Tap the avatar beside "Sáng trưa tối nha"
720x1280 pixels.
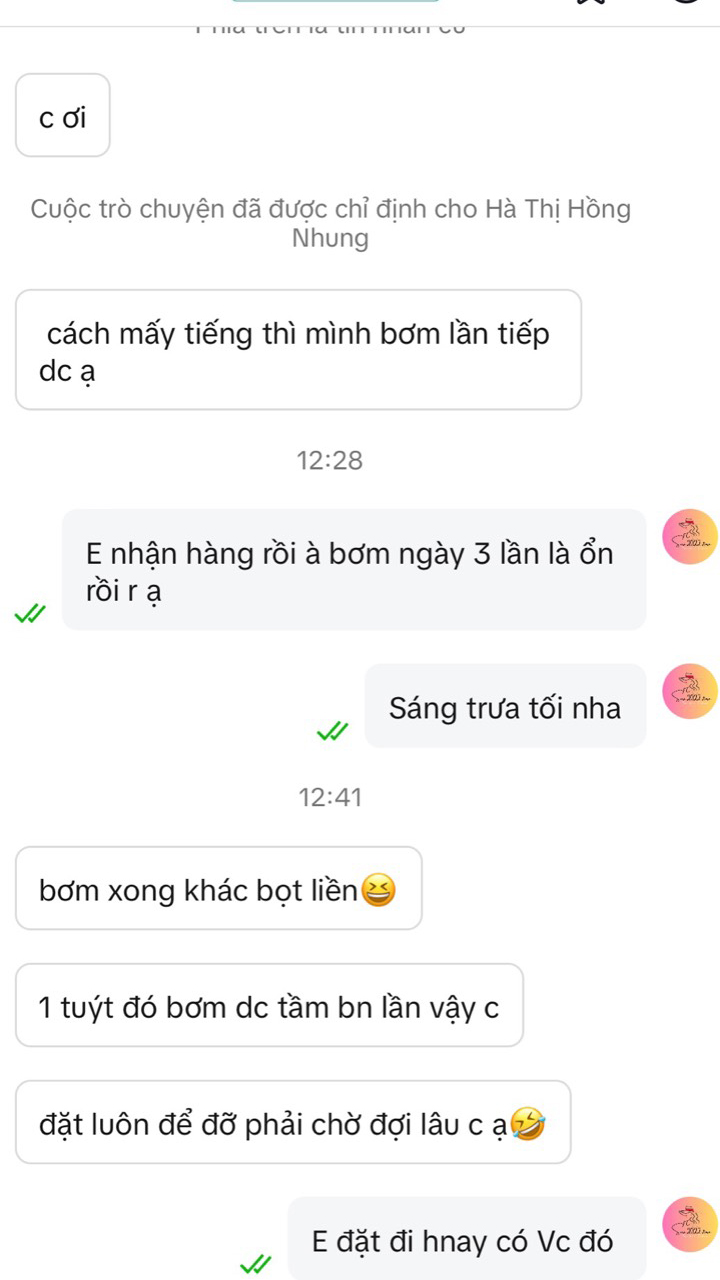pyautogui.click(x=690, y=690)
